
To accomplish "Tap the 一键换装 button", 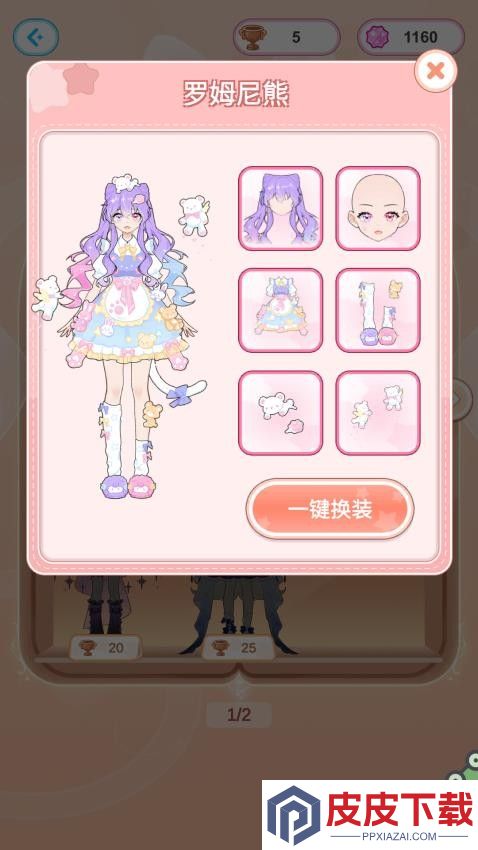I will point(330,509).
